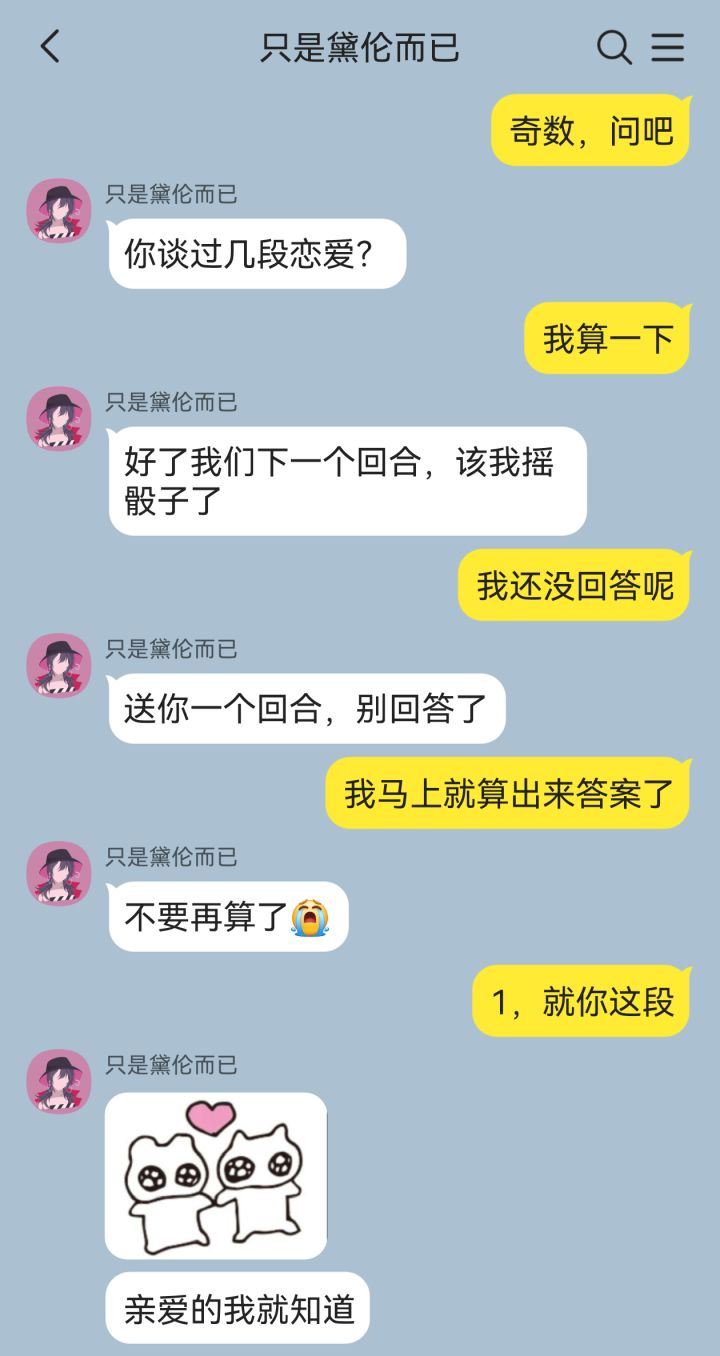Tap the avatar beside 你谈过几段恋爱？
This screenshot has height=1356, width=720.
point(59,211)
